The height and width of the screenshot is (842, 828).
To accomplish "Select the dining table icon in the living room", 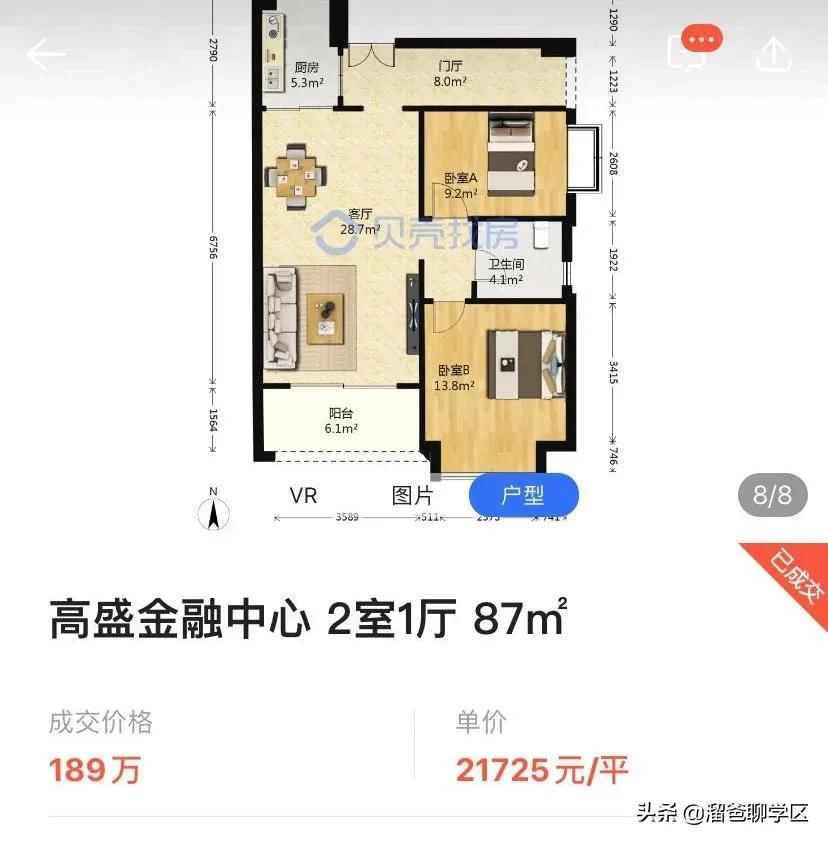I will pos(297,175).
